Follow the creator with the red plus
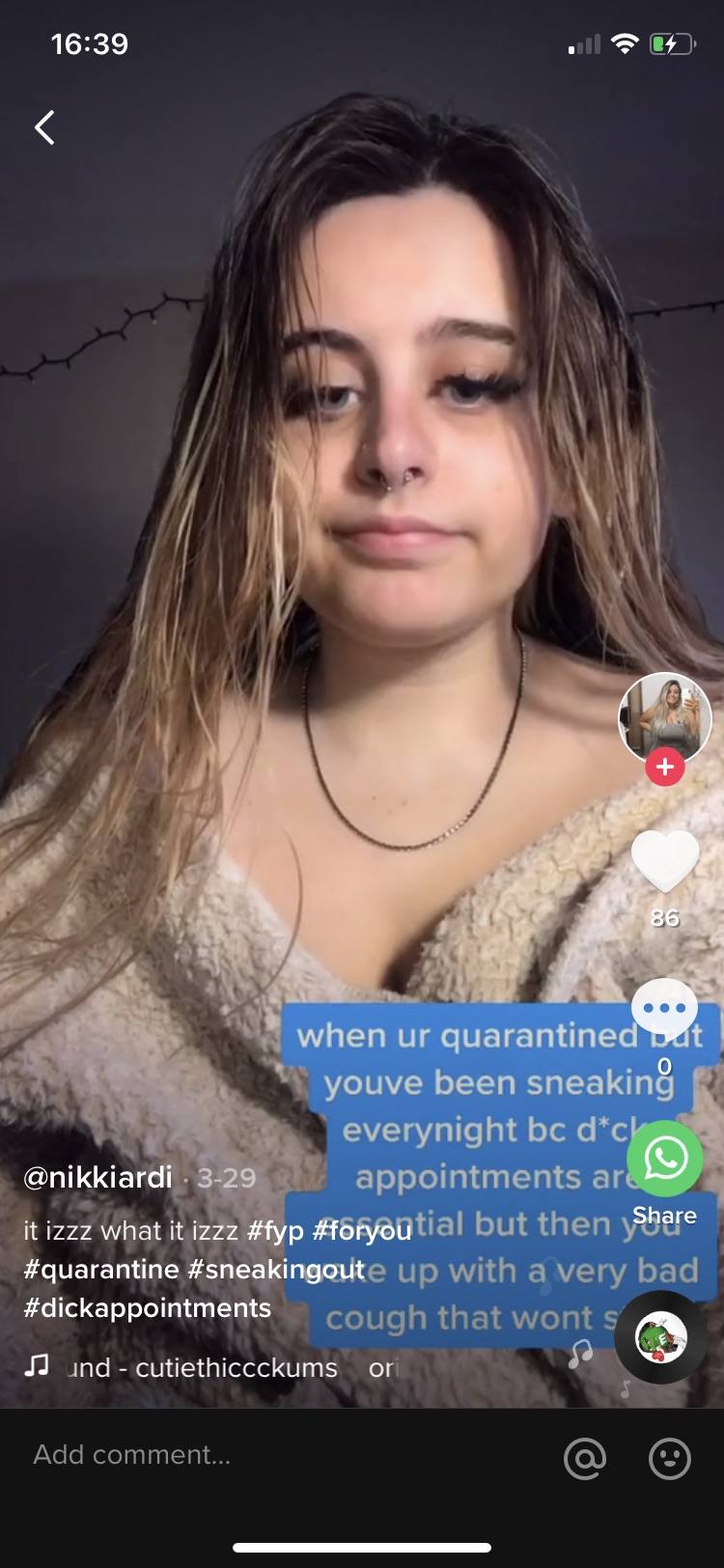The height and width of the screenshot is (1568, 724). click(664, 768)
